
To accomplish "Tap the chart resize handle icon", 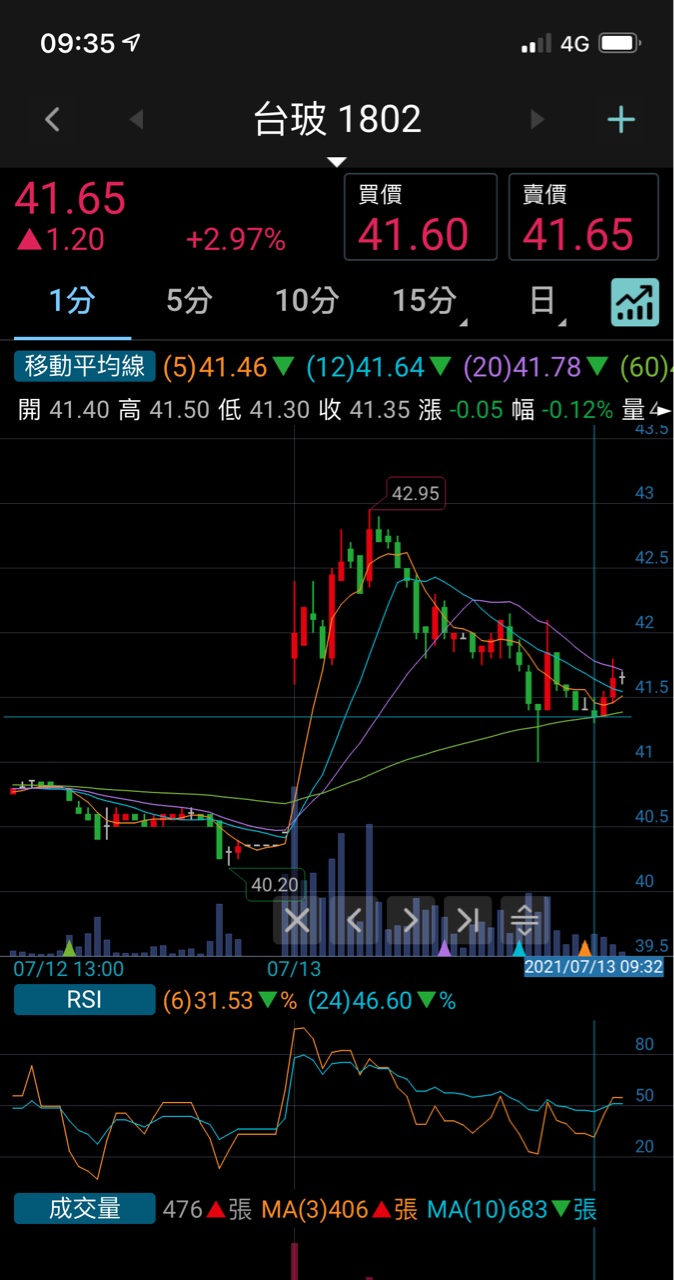I will tap(525, 920).
